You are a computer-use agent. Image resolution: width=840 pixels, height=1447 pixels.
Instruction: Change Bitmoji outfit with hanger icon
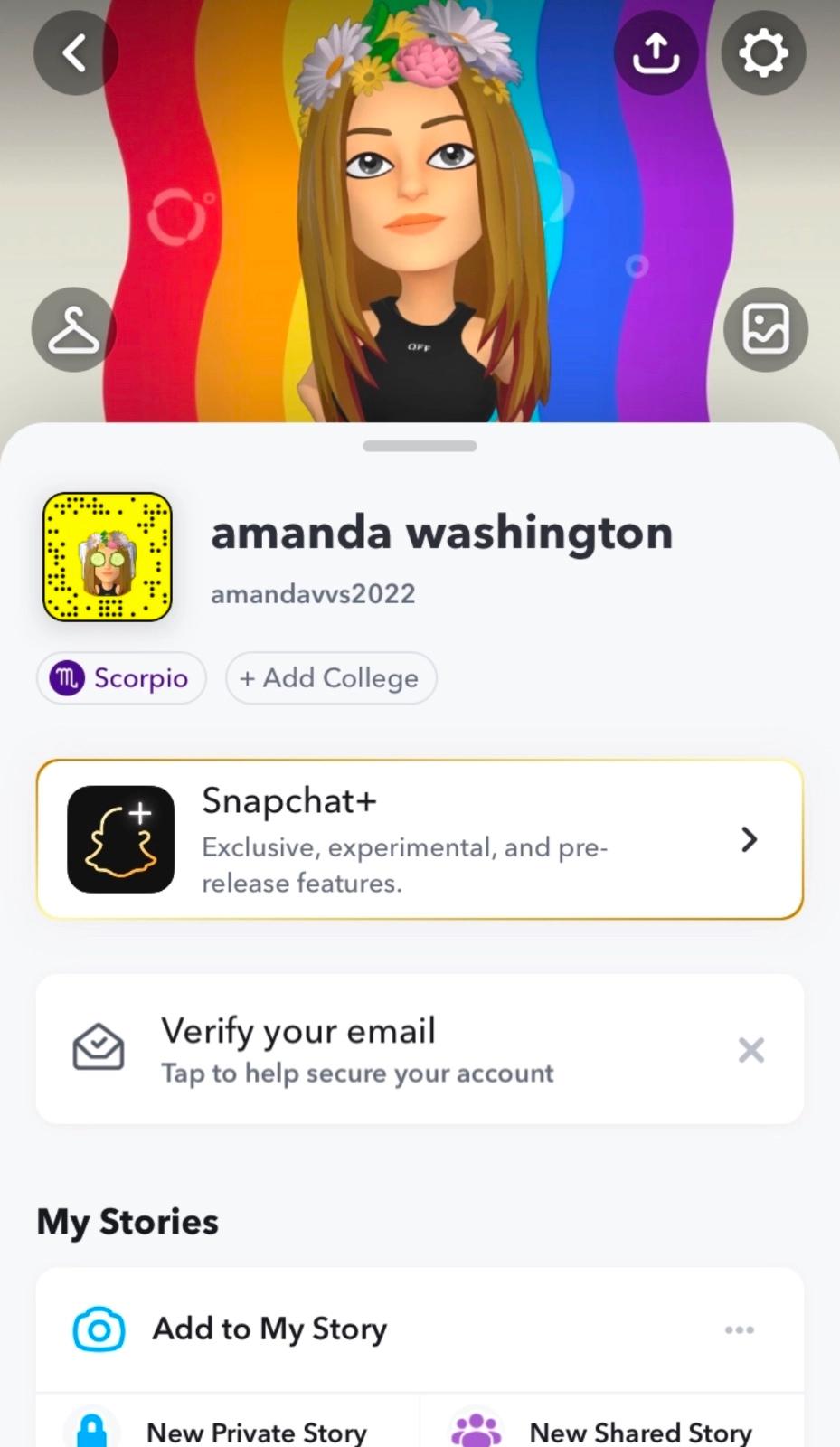(x=73, y=330)
